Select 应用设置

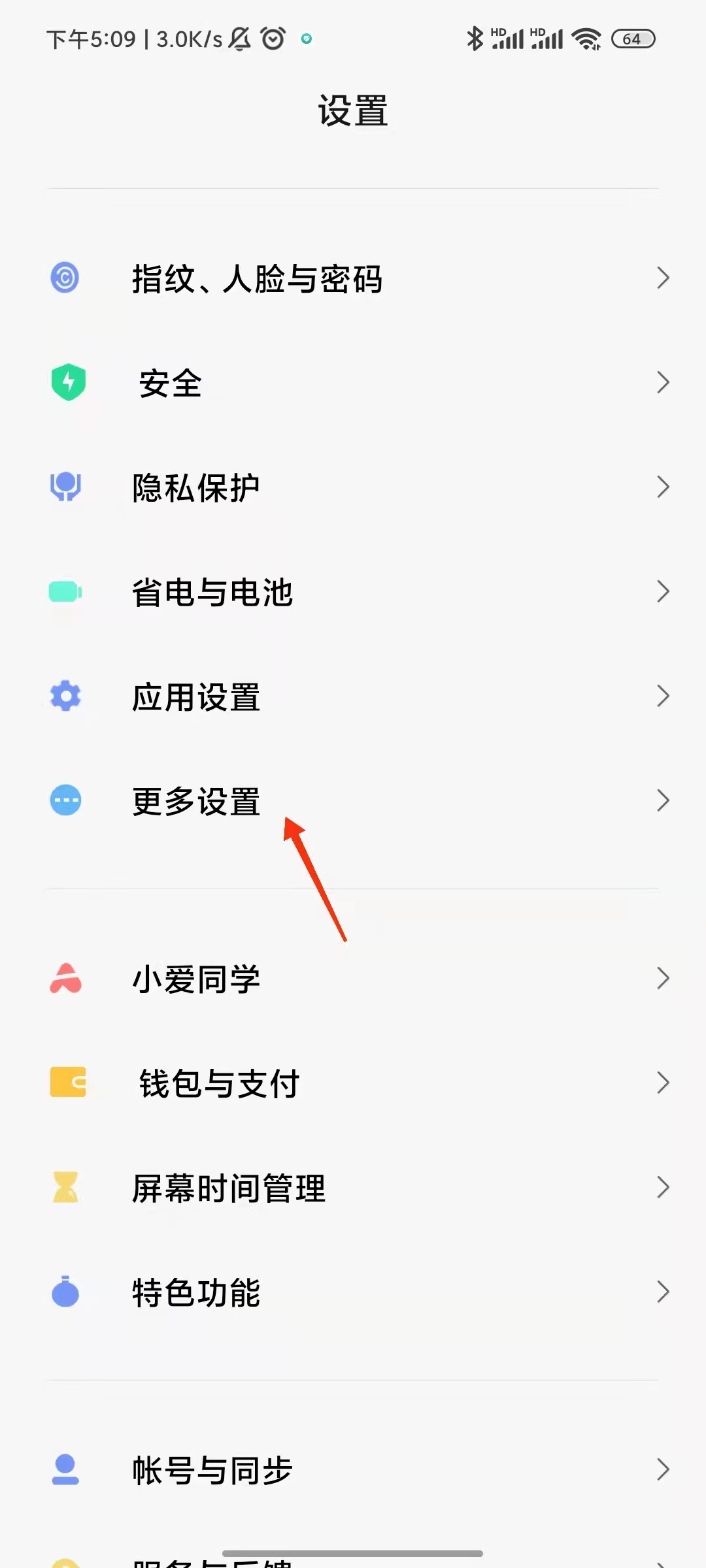point(353,696)
